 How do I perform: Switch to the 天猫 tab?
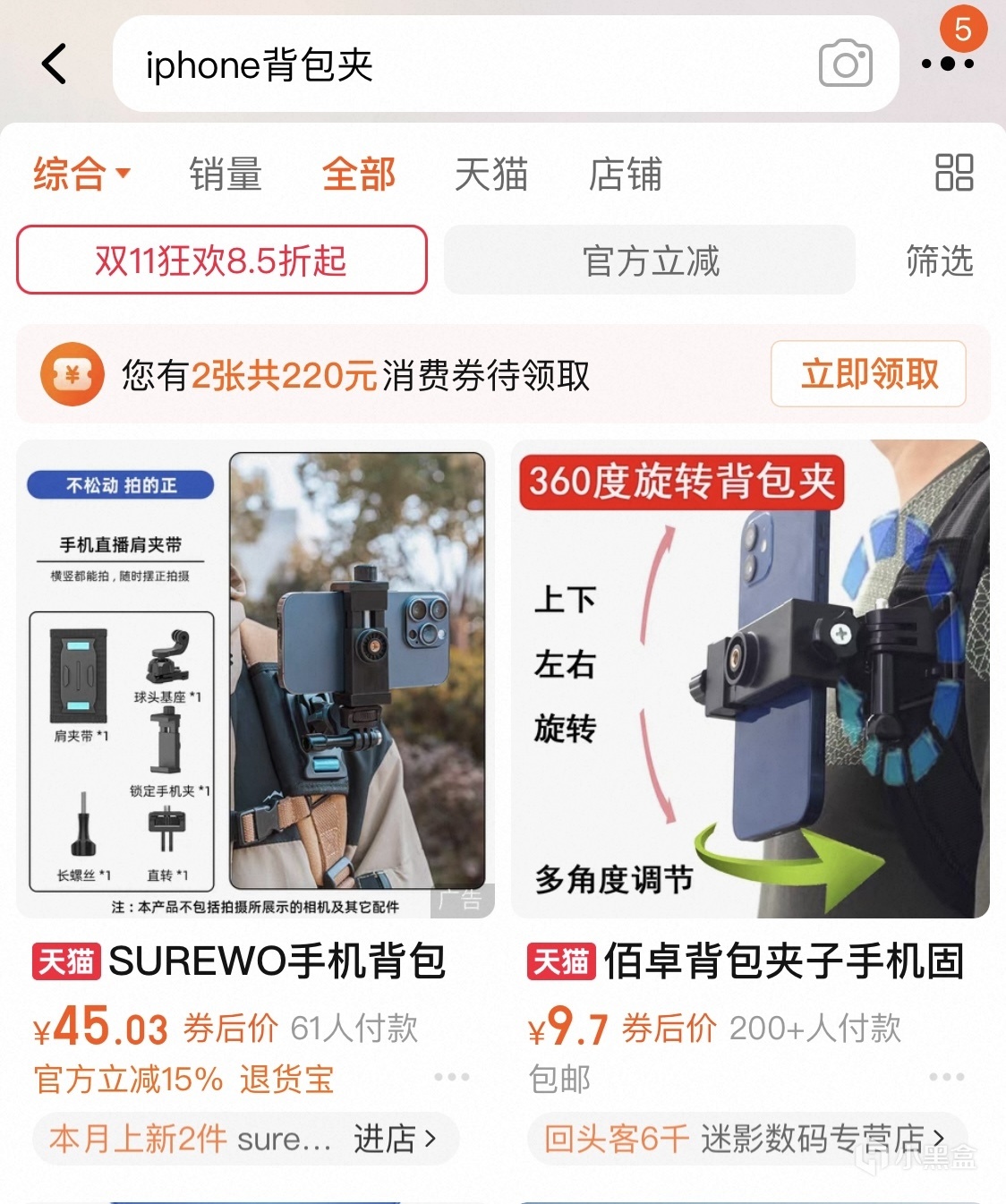tap(491, 174)
